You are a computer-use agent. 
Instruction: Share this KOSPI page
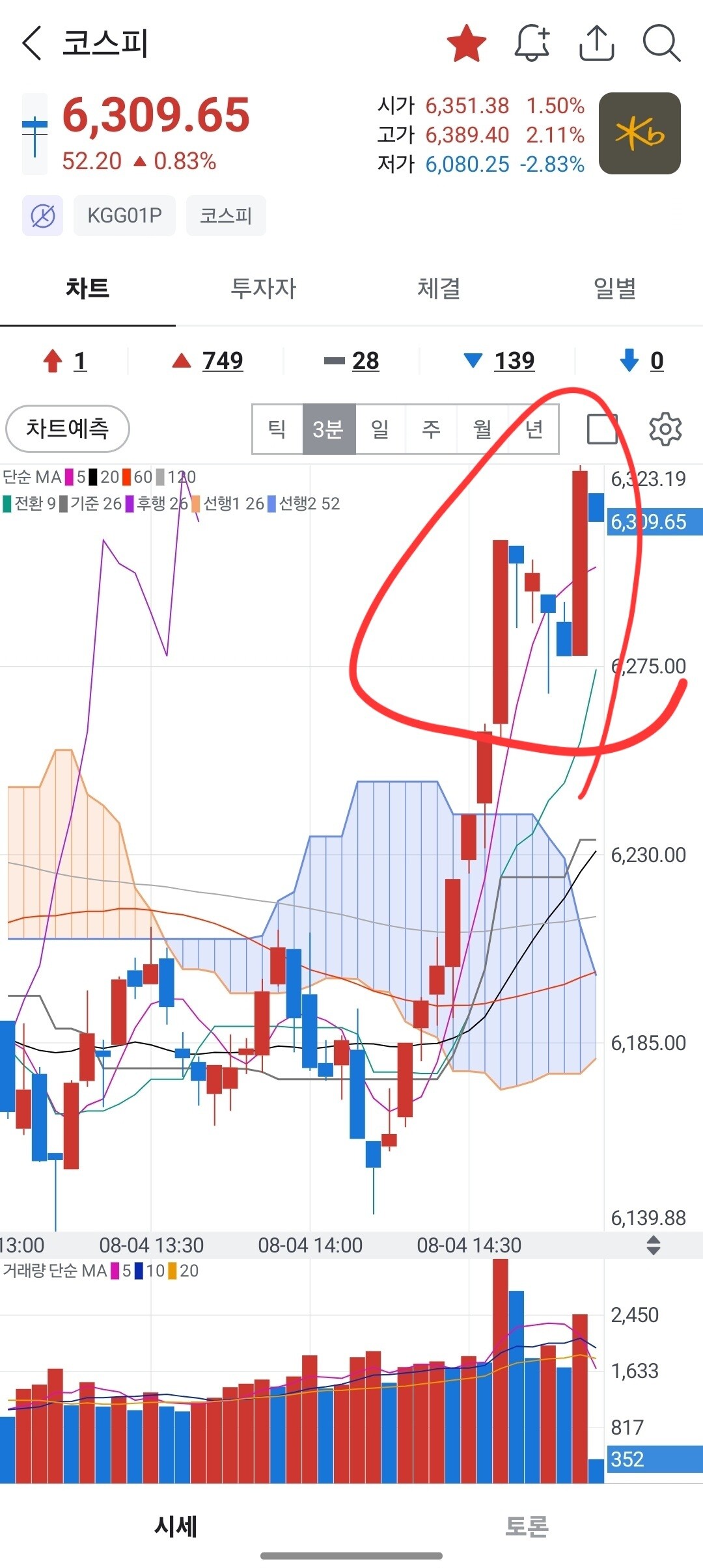(x=597, y=44)
